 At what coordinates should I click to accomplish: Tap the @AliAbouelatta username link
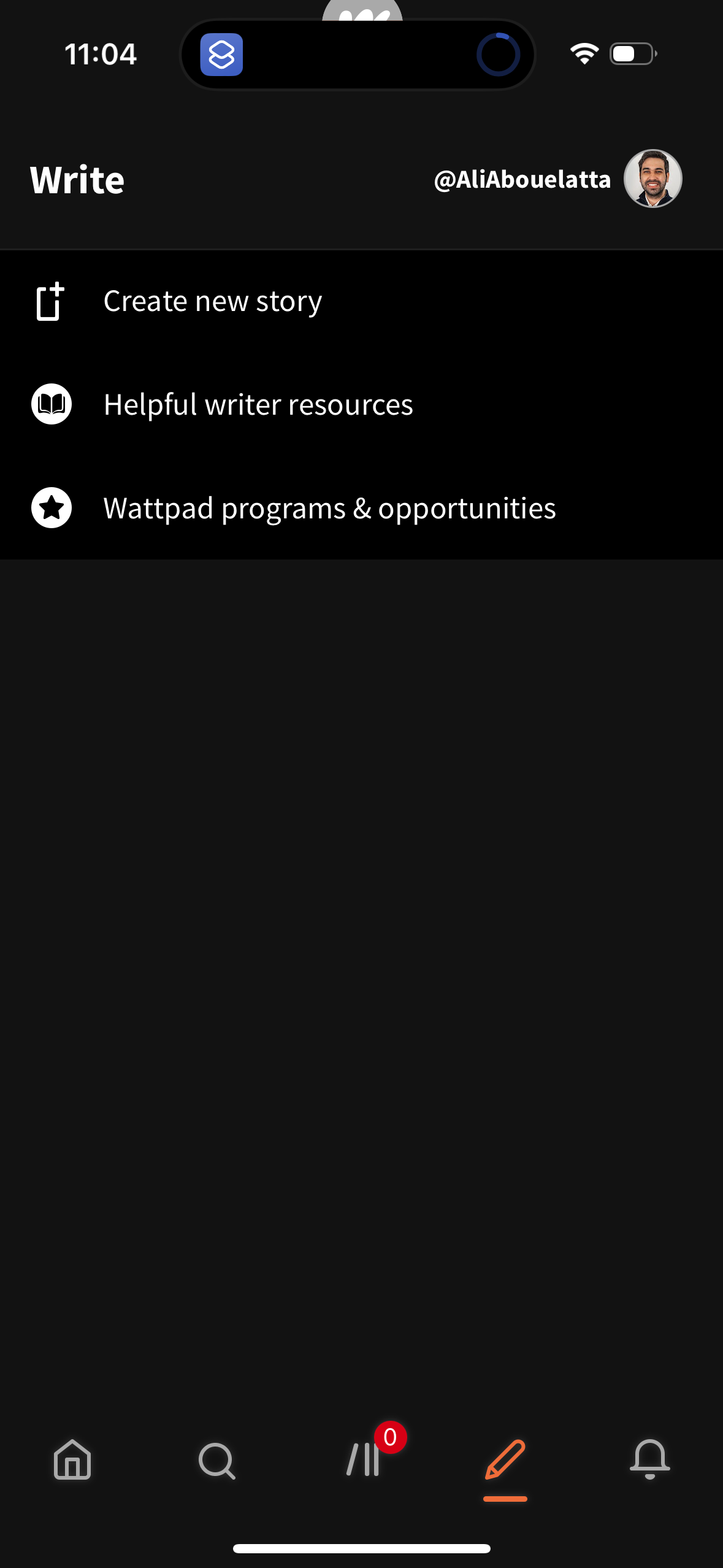[520, 179]
